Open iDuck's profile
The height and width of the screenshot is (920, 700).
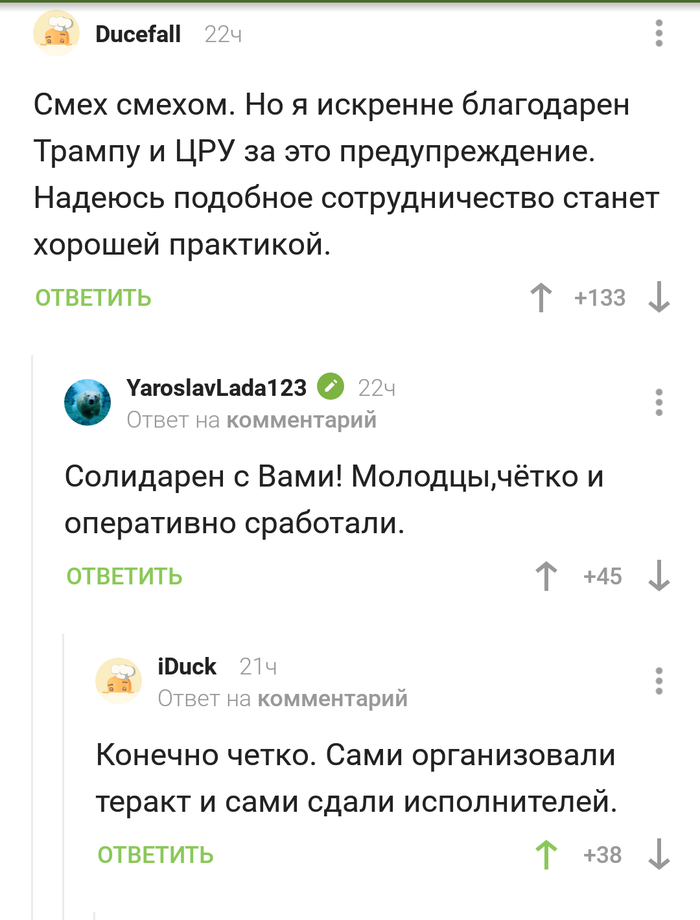(187, 667)
